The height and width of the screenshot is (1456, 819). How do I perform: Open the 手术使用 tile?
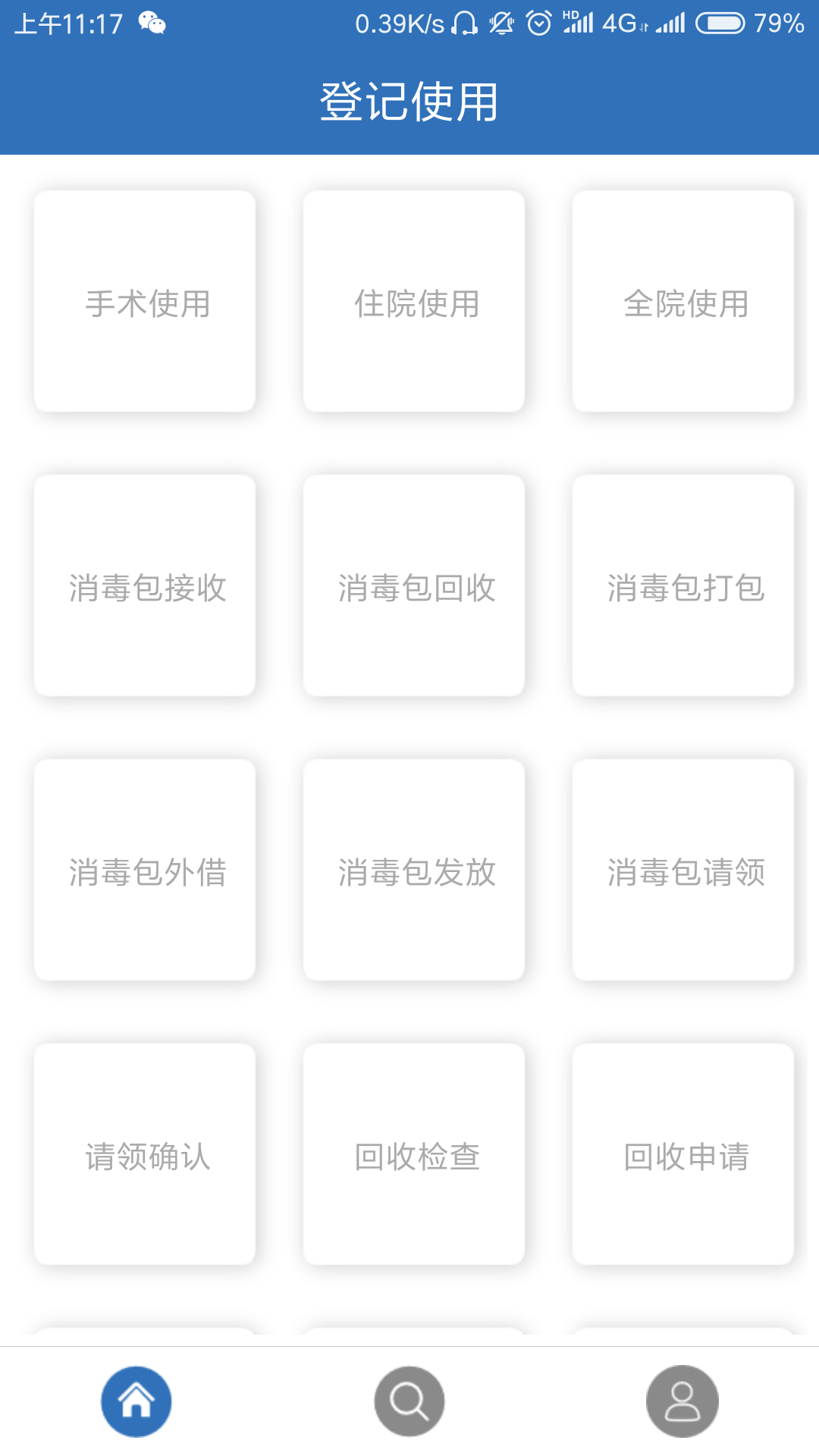click(x=145, y=301)
